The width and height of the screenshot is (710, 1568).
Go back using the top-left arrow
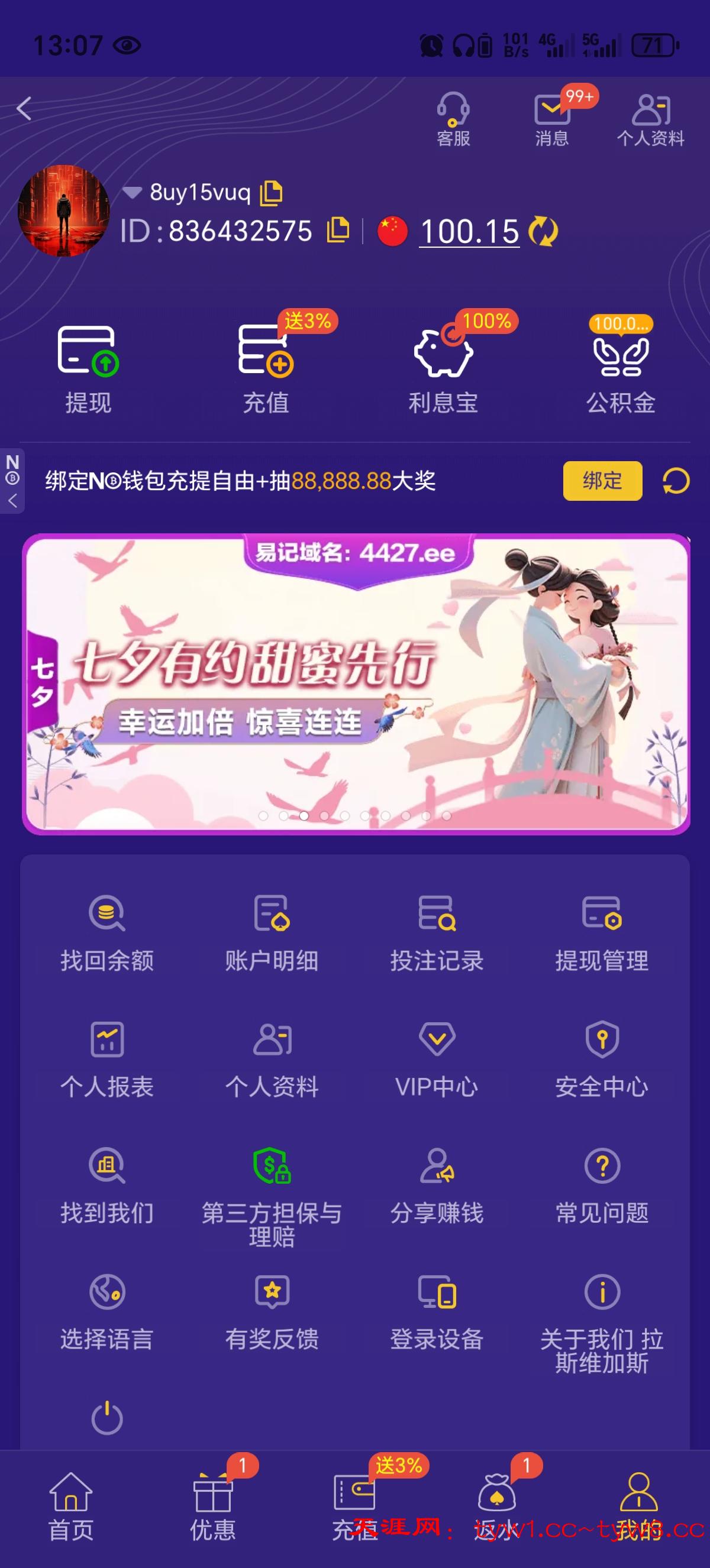[x=24, y=109]
